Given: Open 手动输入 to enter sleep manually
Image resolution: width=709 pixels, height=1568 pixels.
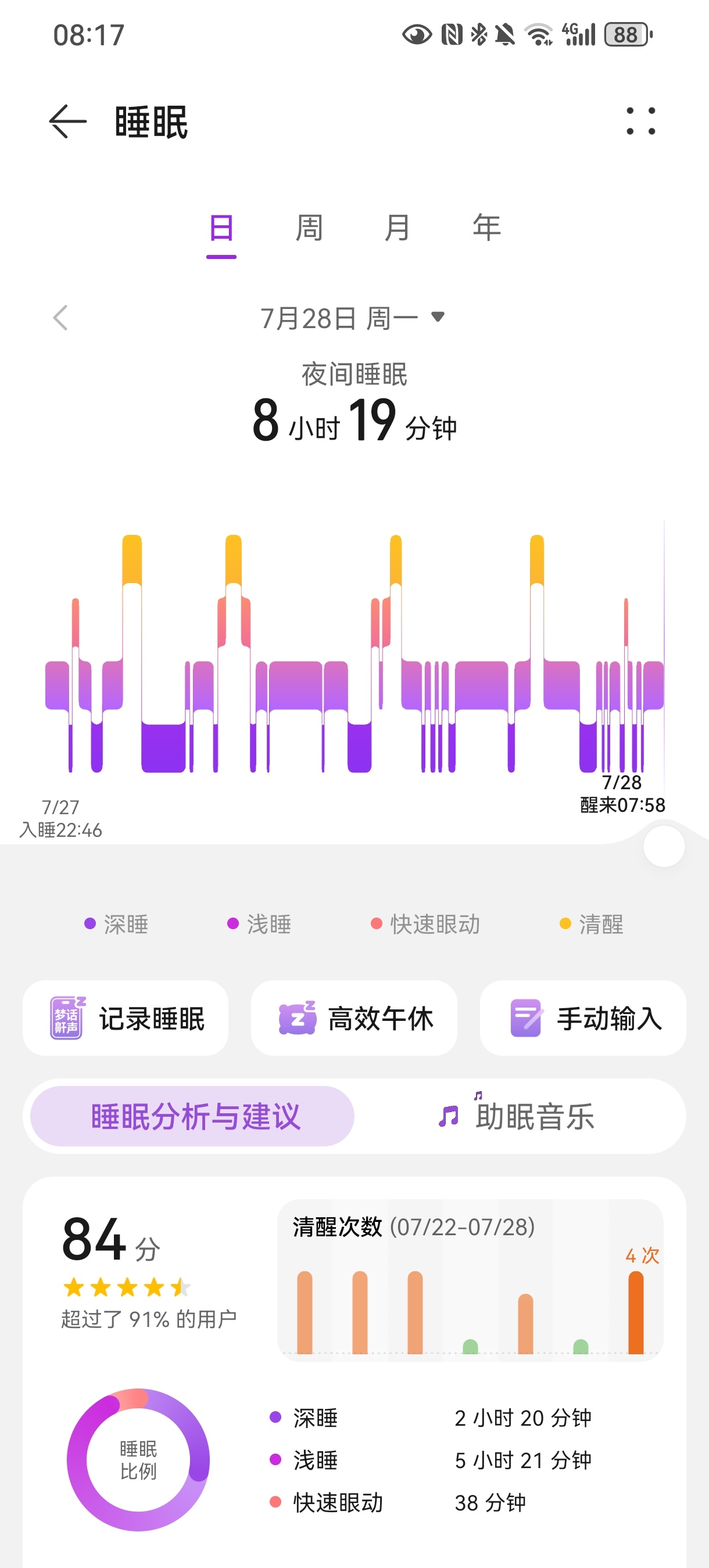Looking at the screenshot, I should (583, 1019).
